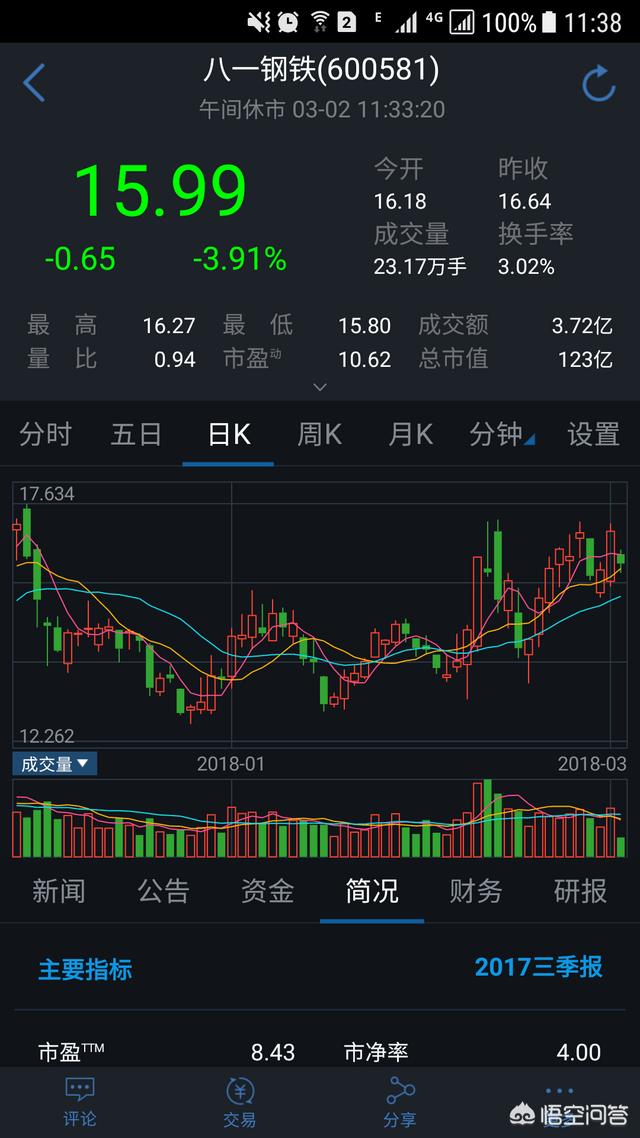The width and height of the screenshot is (640, 1138).
Task: Select the 日K chart tab
Action: coord(228,435)
